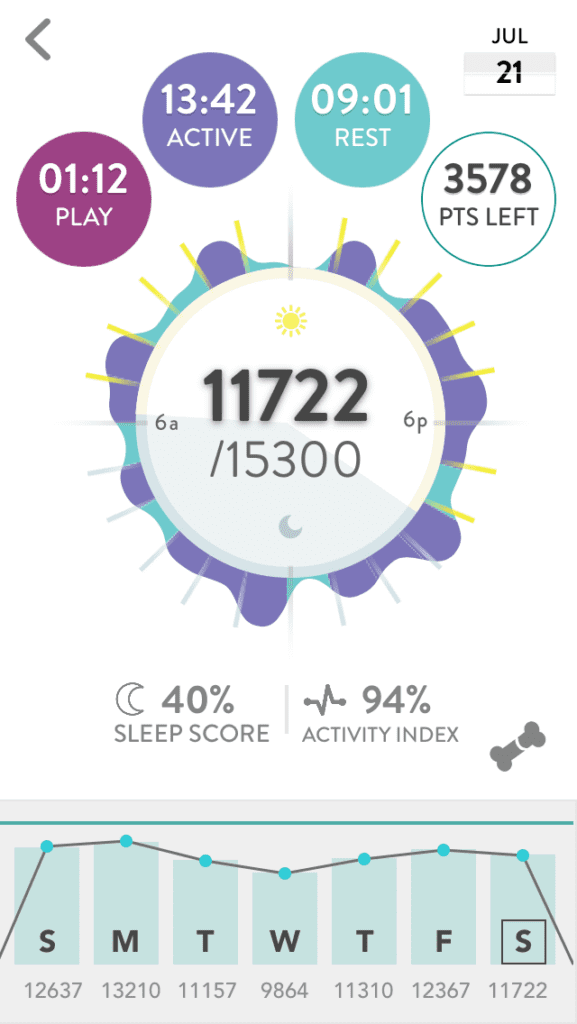Choose Tuesday bar showing 11157
Screen dimensions: 577x1024
click(x=206, y=912)
